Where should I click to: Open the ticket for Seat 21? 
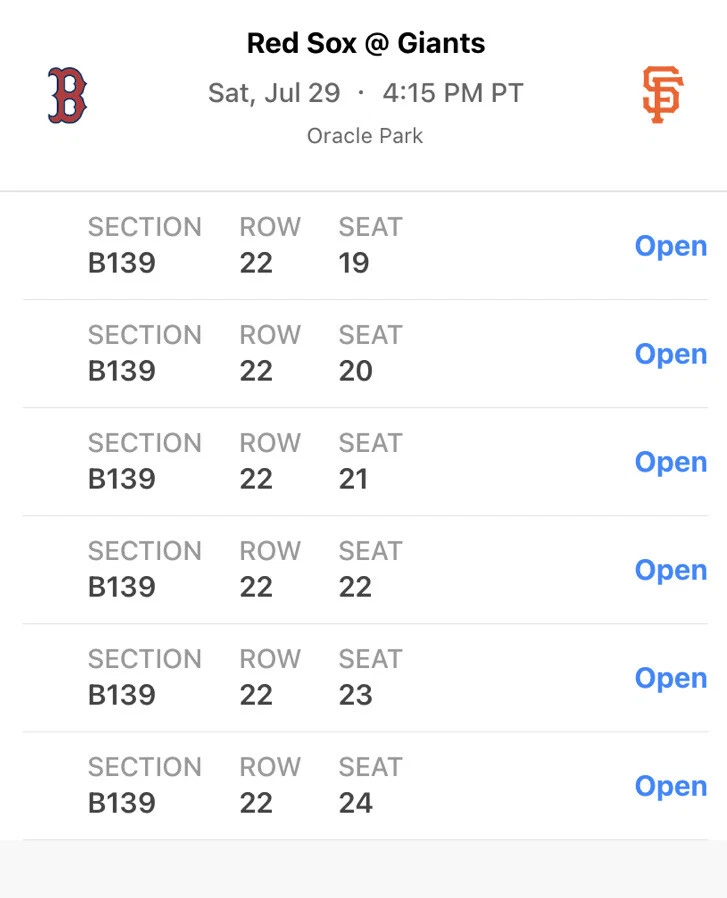click(670, 462)
